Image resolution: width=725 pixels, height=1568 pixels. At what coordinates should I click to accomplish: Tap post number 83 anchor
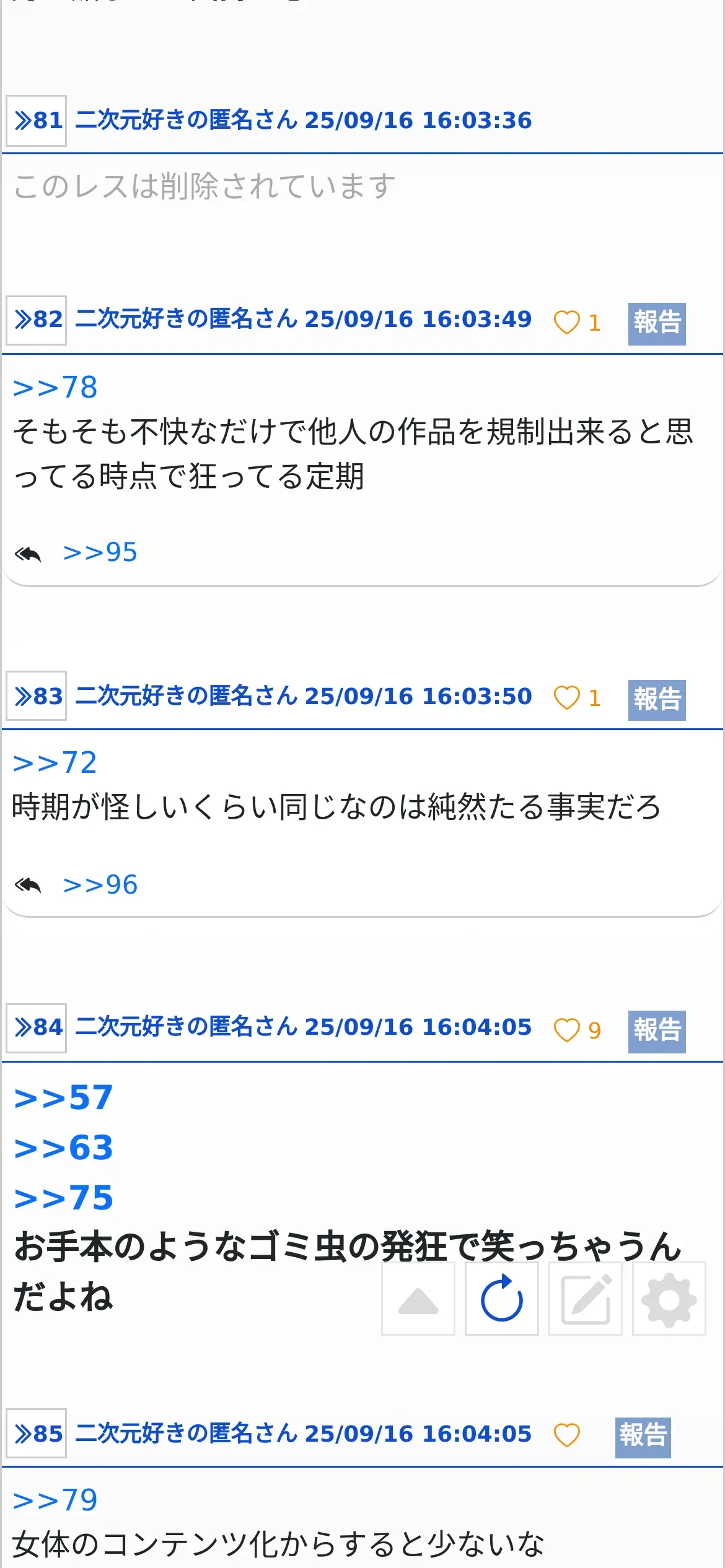pyautogui.click(x=37, y=696)
